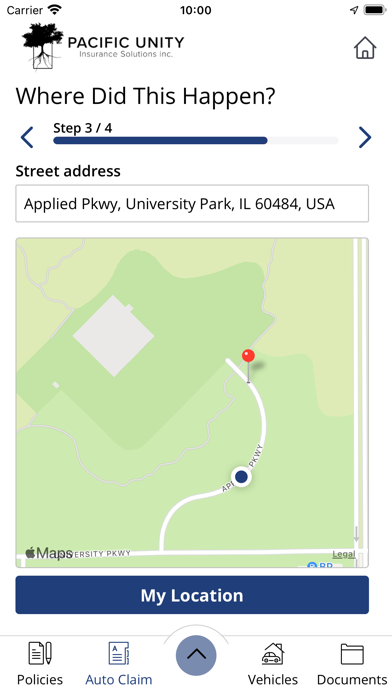Tap the My Location button
This screenshot has width=392, height=696.
click(x=192, y=595)
